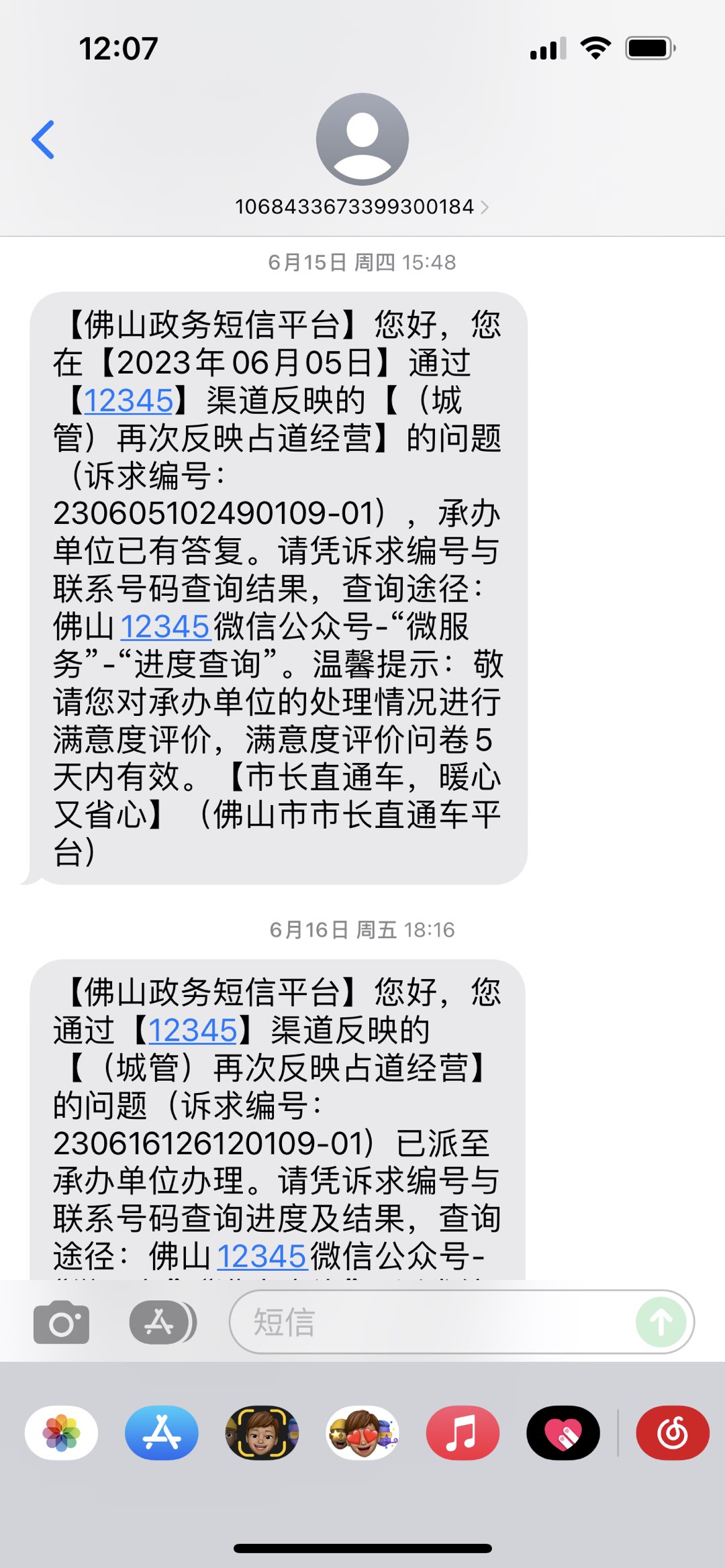Open the camera to attach a photo
The width and height of the screenshot is (725, 1568).
[x=61, y=1322]
